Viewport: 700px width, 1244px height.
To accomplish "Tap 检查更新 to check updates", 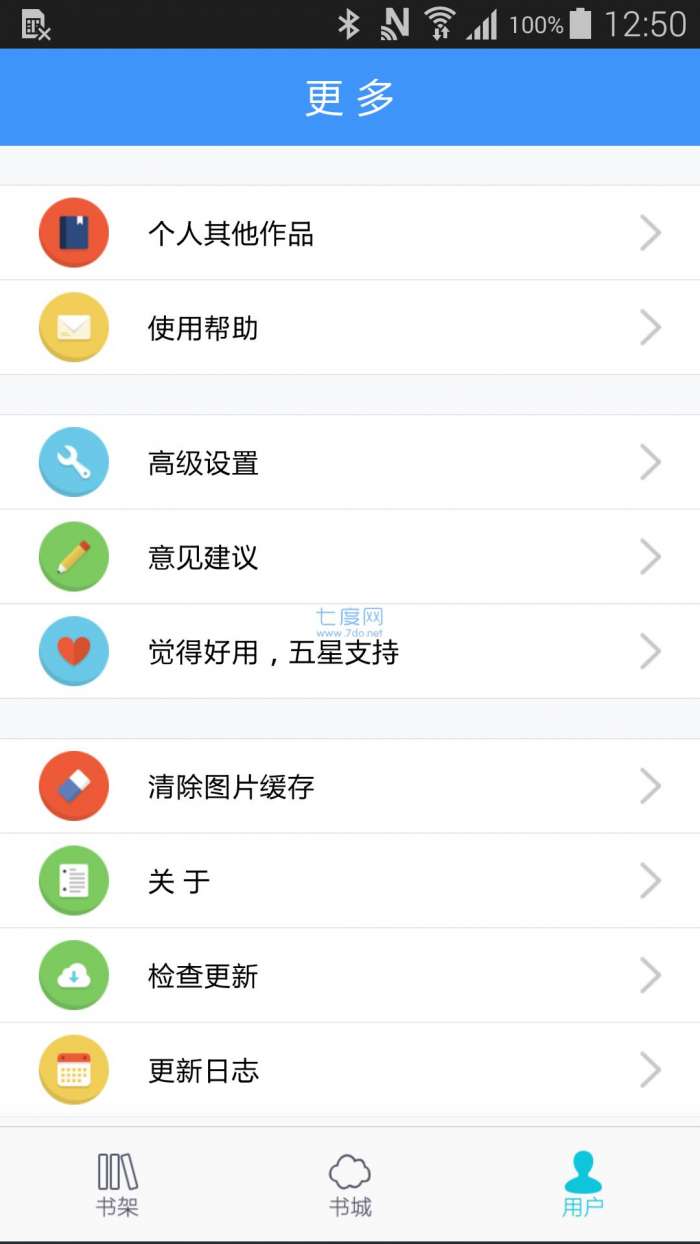I will click(x=350, y=976).
